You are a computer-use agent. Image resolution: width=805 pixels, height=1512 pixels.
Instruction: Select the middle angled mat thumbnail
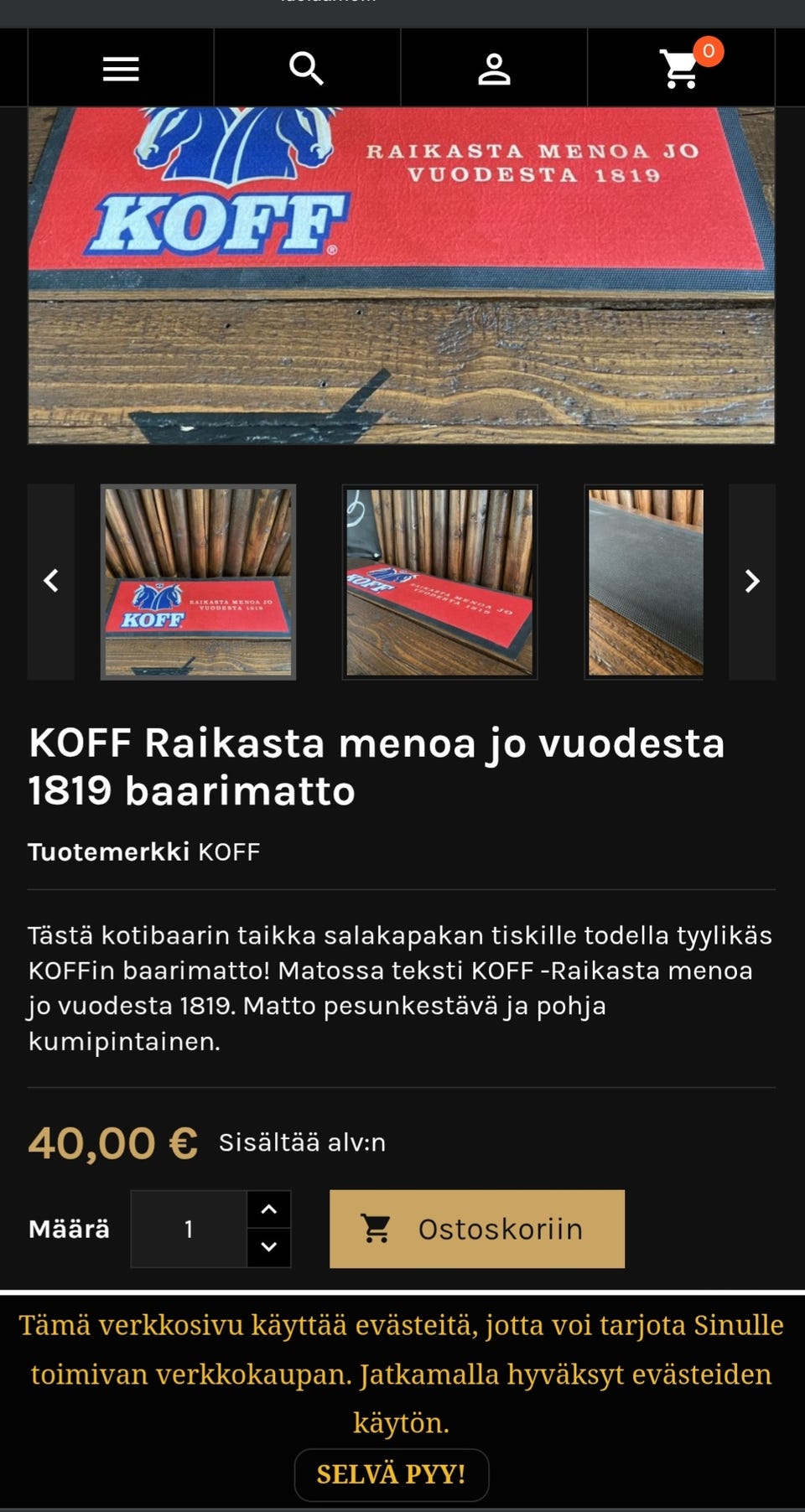(439, 581)
